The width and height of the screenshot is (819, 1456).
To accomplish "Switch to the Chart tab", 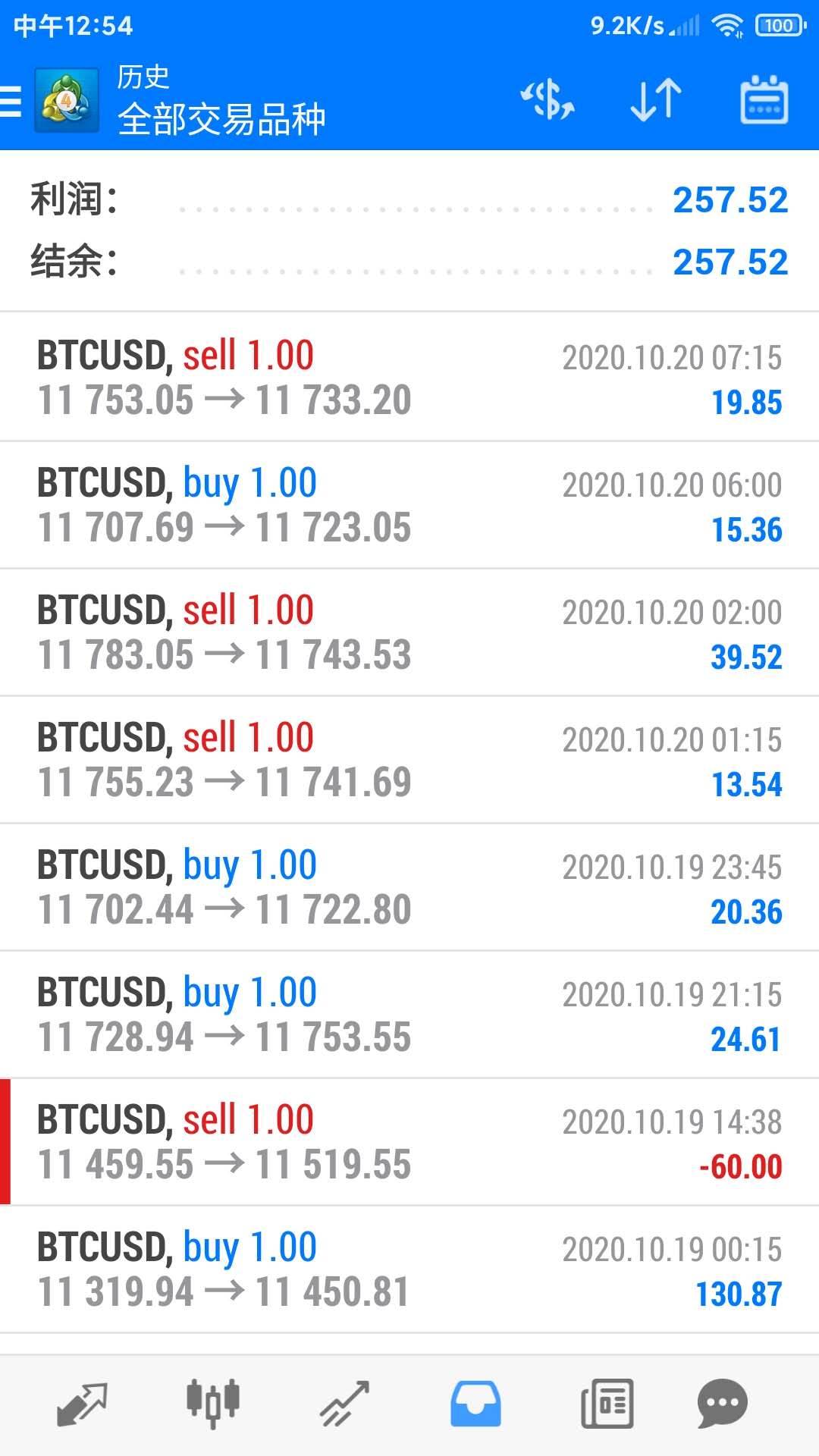I will pos(213,1404).
